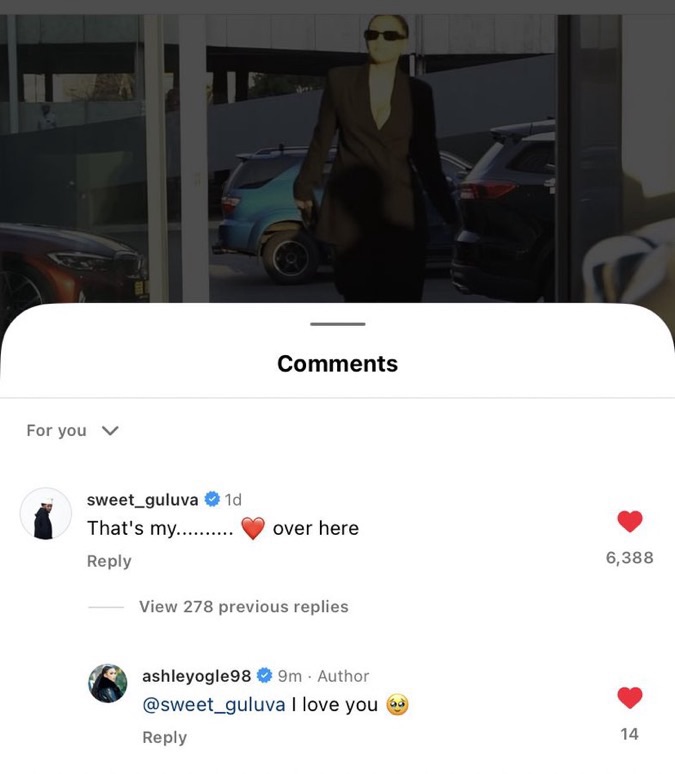Open the sweet_guluva username link
Screen dimensions: 675x774
[x=142, y=499]
